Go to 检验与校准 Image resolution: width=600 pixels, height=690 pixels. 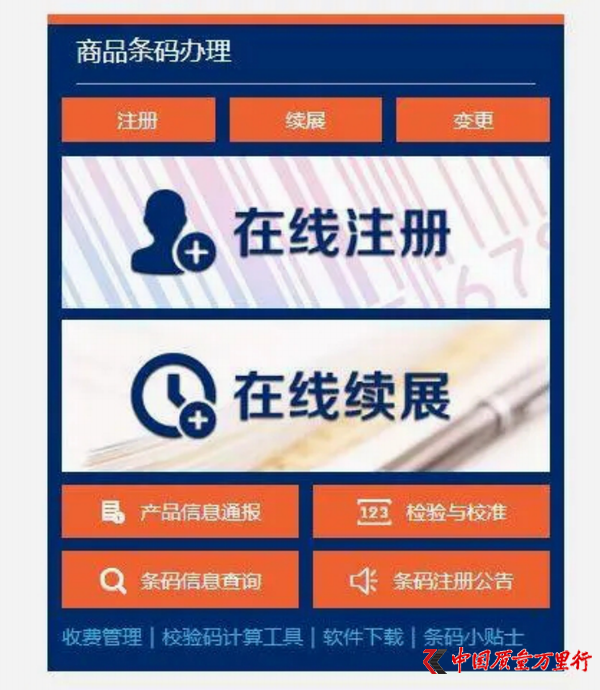tap(431, 512)
